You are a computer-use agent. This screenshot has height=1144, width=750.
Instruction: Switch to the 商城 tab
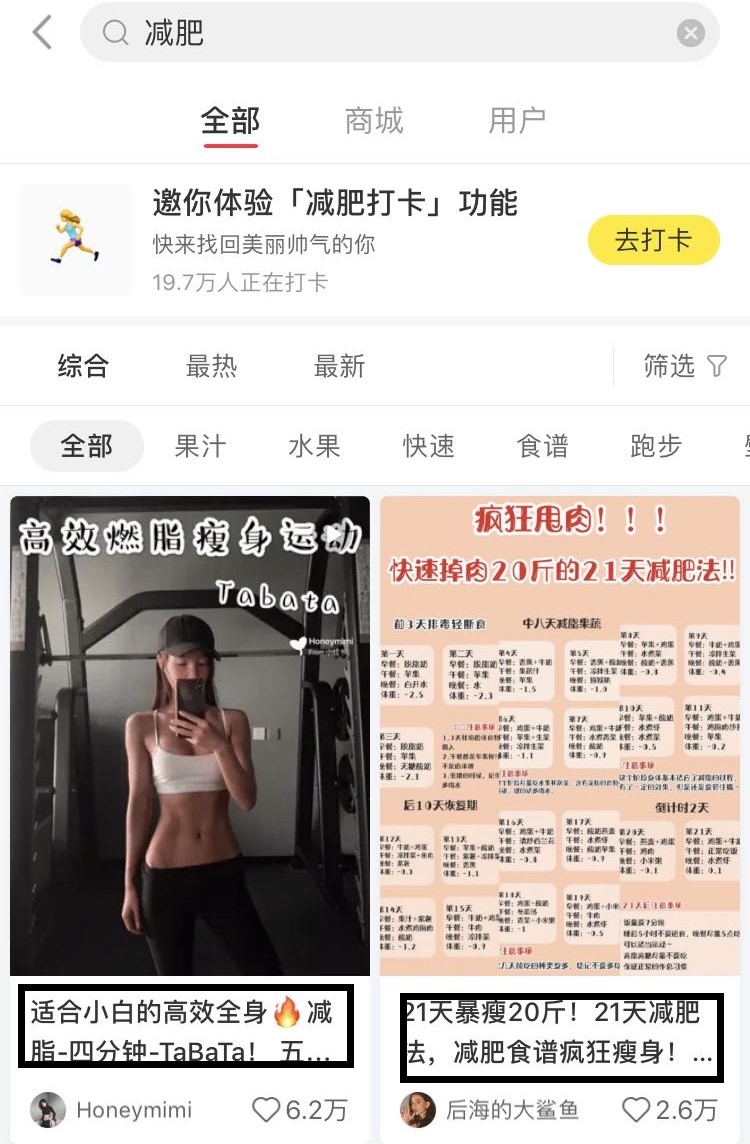pyautogui.click(x=373, y=121)
